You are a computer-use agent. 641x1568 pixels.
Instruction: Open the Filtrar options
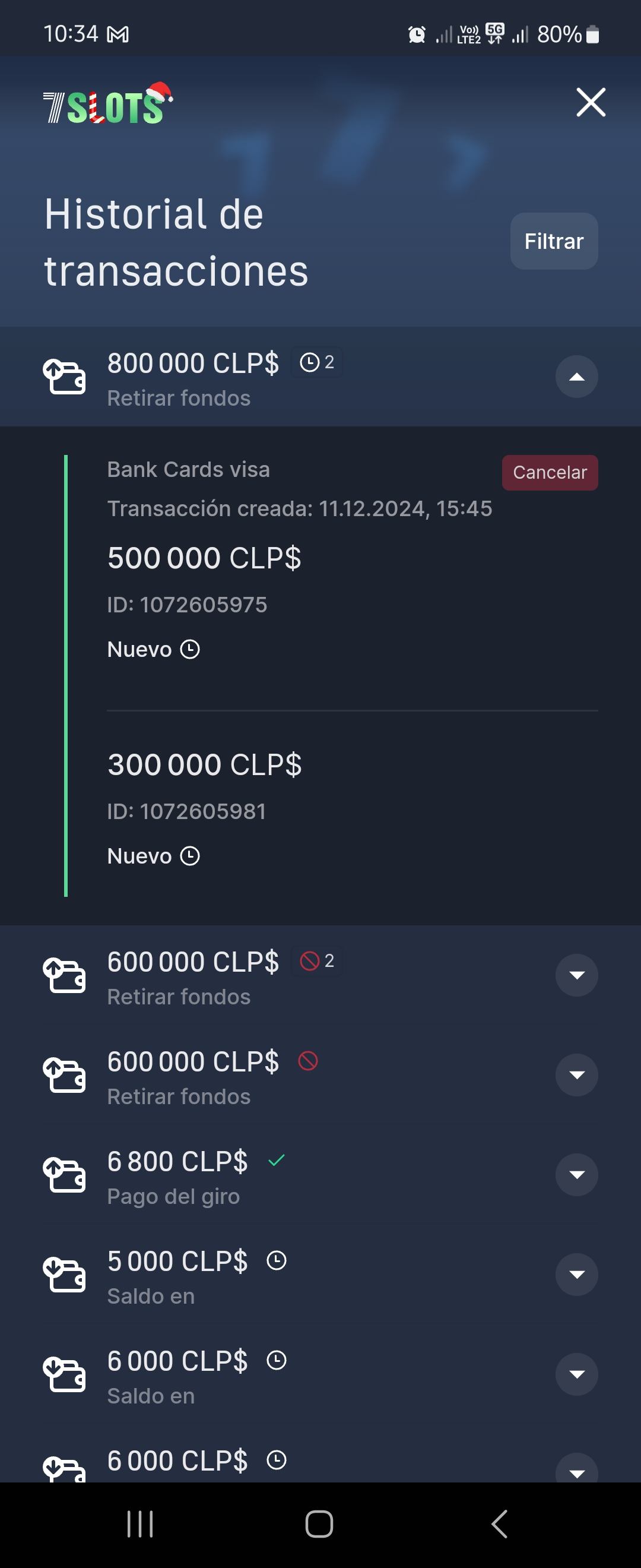click(553, 241)
